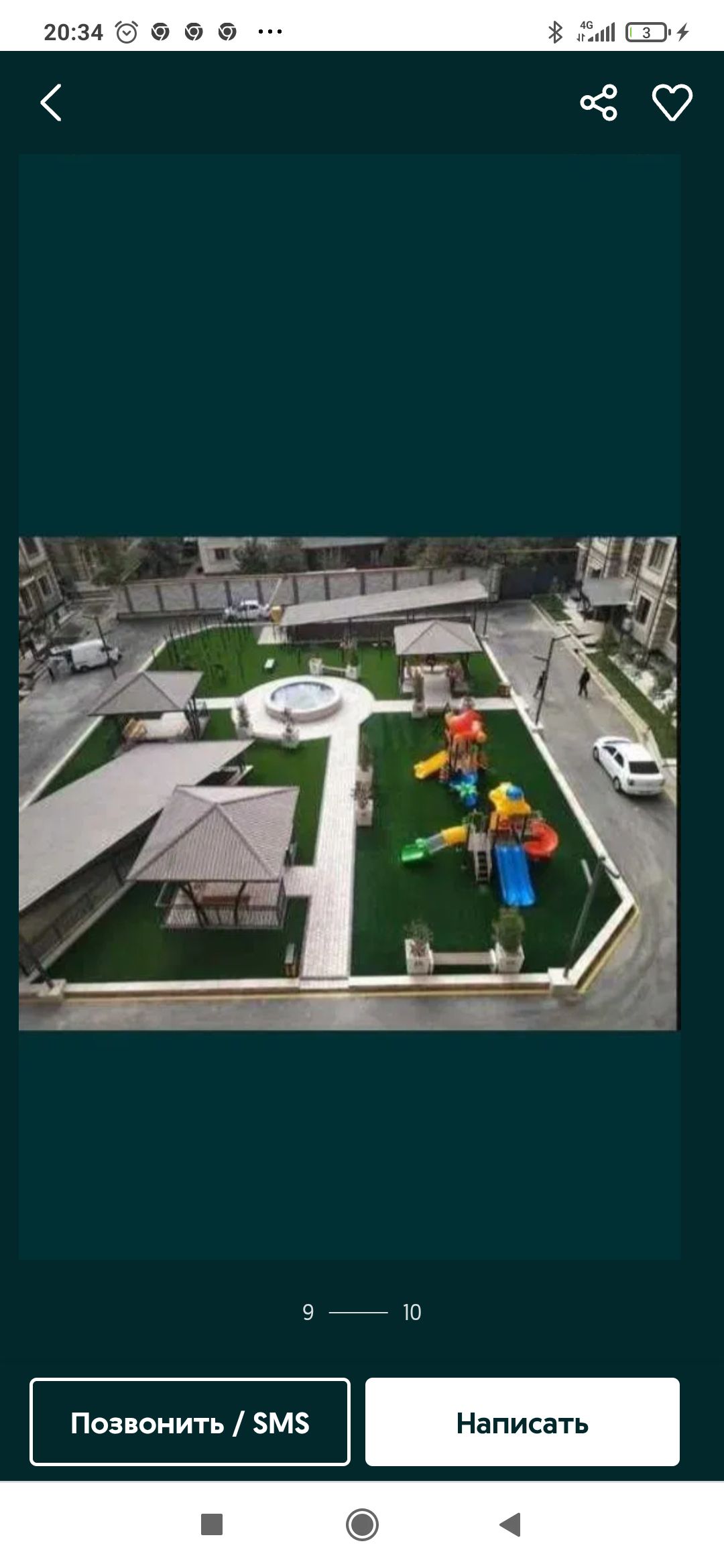Tap Написать to message the seller
The height and width of the screenshot is (1568, 724).
(x=522, y=1422)
